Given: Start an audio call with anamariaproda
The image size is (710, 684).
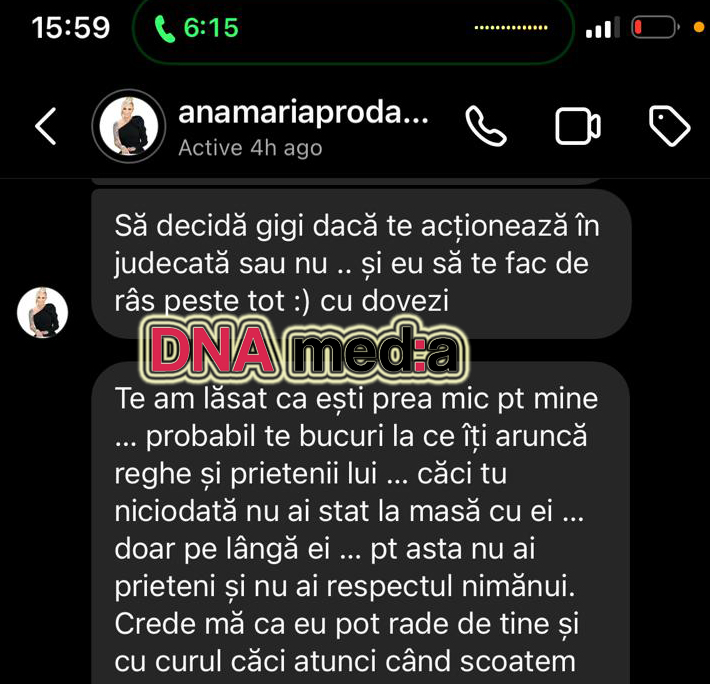Looking at the screenshot, I should coord(486,127).
